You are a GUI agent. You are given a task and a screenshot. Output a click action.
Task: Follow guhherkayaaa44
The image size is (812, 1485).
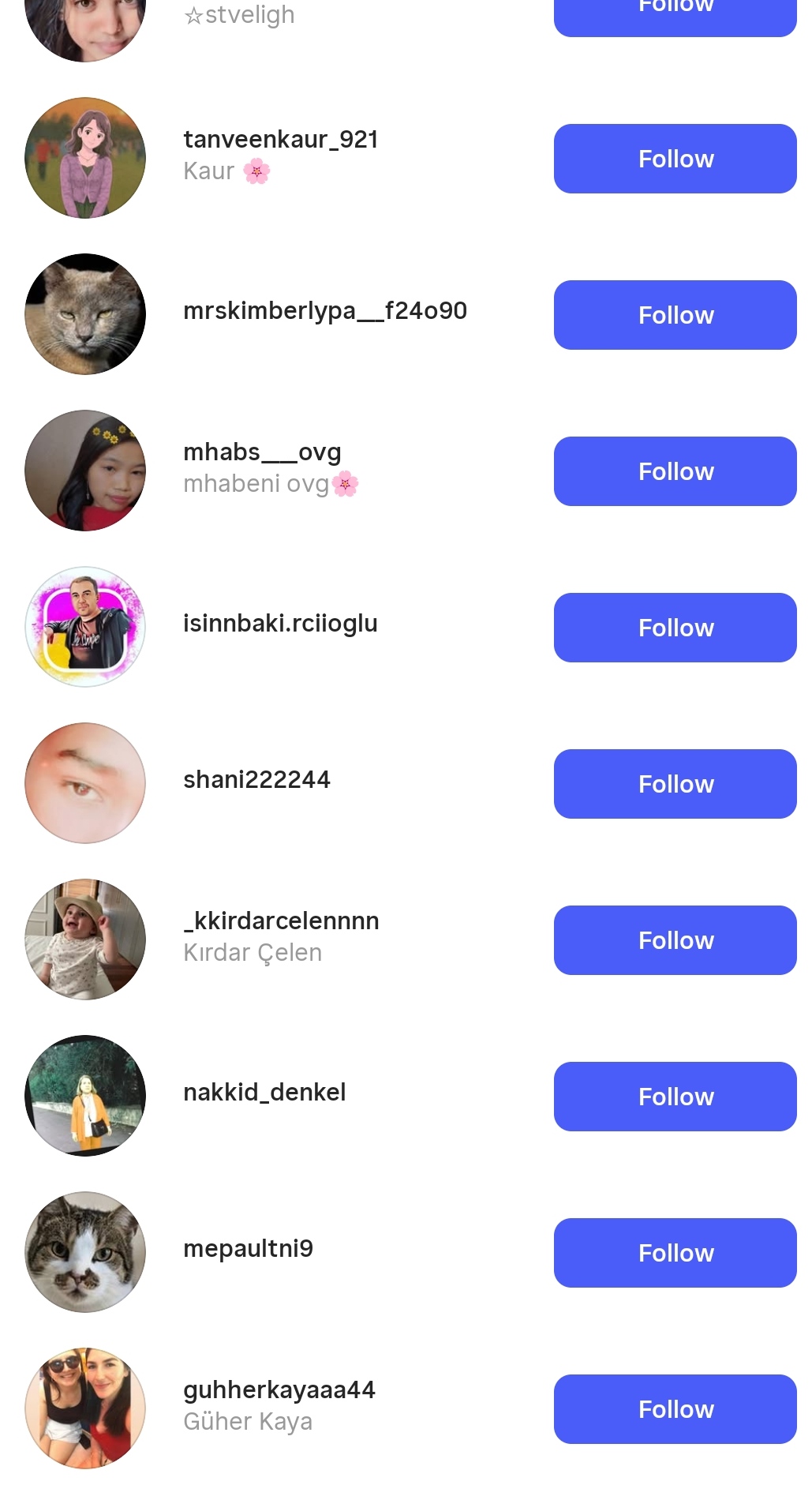(675, 1409)
